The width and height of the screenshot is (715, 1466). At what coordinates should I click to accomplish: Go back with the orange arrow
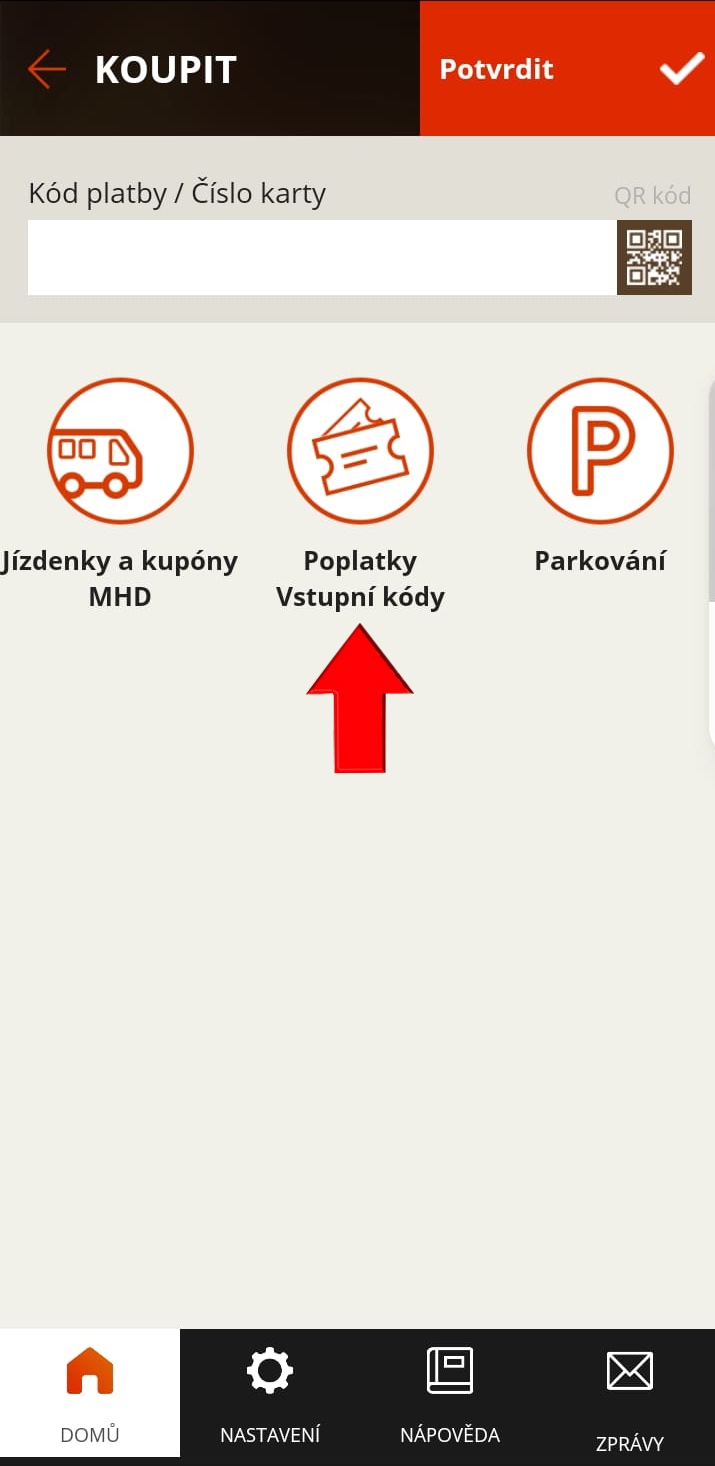46,69
